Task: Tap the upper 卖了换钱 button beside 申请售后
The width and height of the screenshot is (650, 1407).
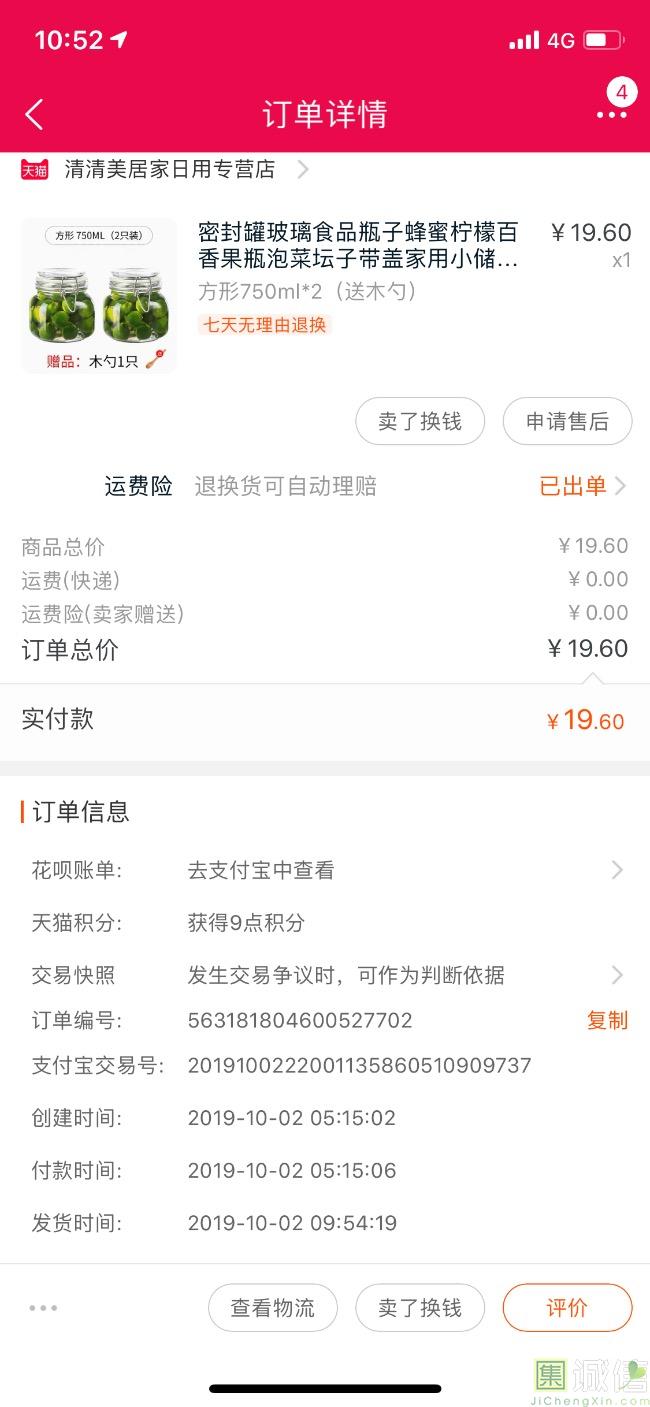Action: click(x=420, y=422)
